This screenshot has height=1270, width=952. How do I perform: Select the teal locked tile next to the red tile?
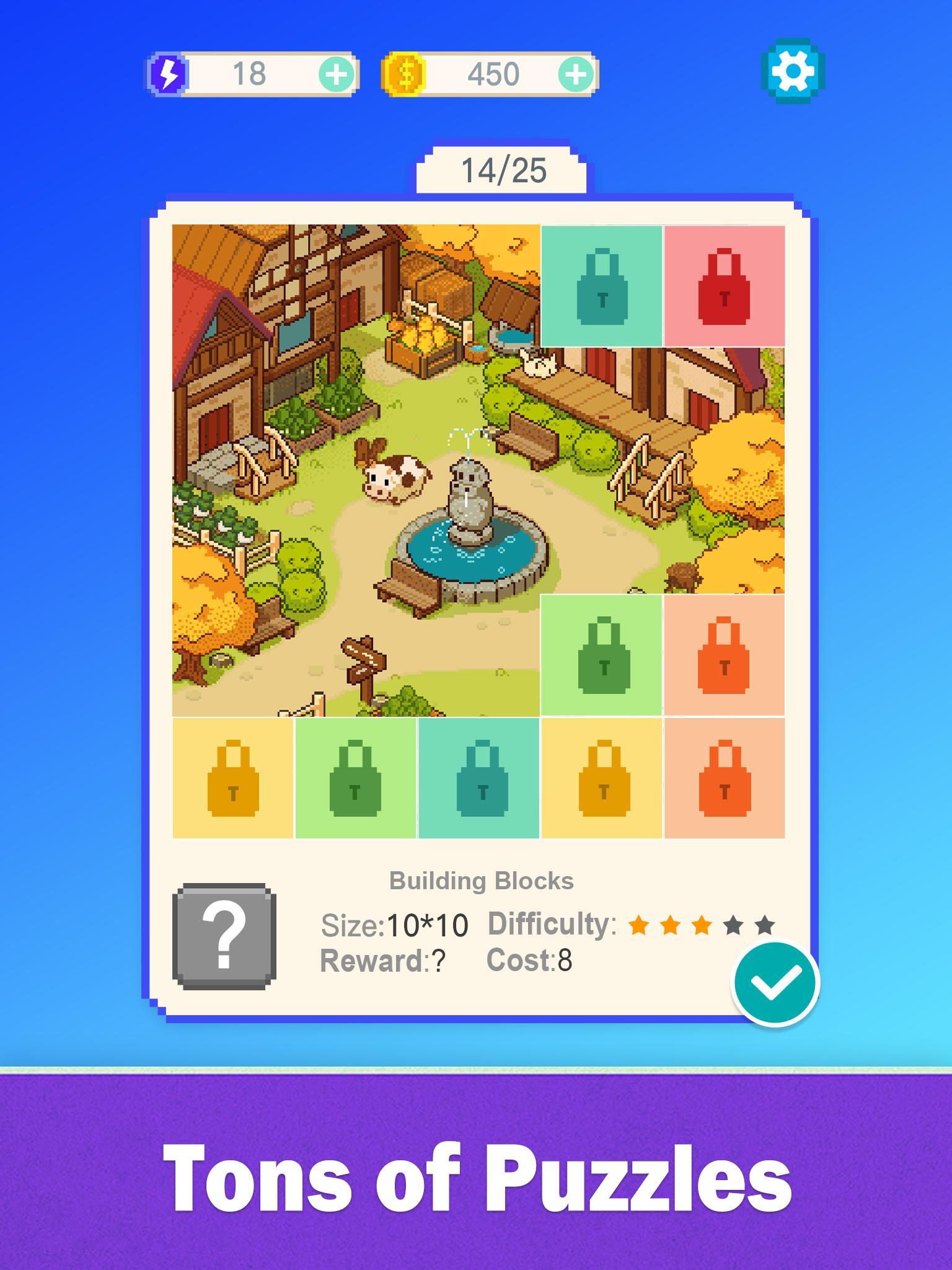pyautogui.click(x=602, y=286)
